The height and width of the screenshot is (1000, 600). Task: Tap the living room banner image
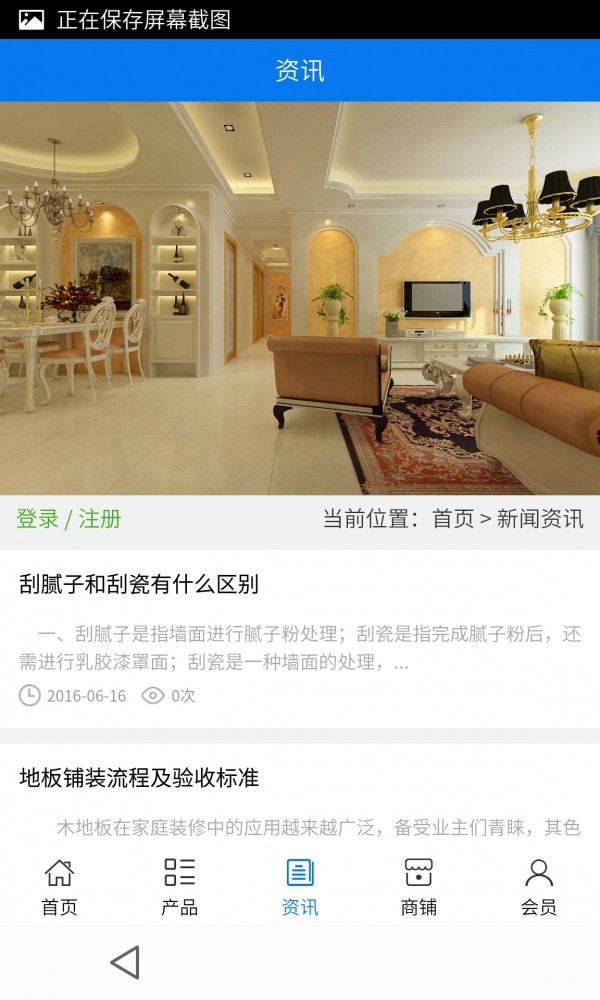[x=300, y=298]
